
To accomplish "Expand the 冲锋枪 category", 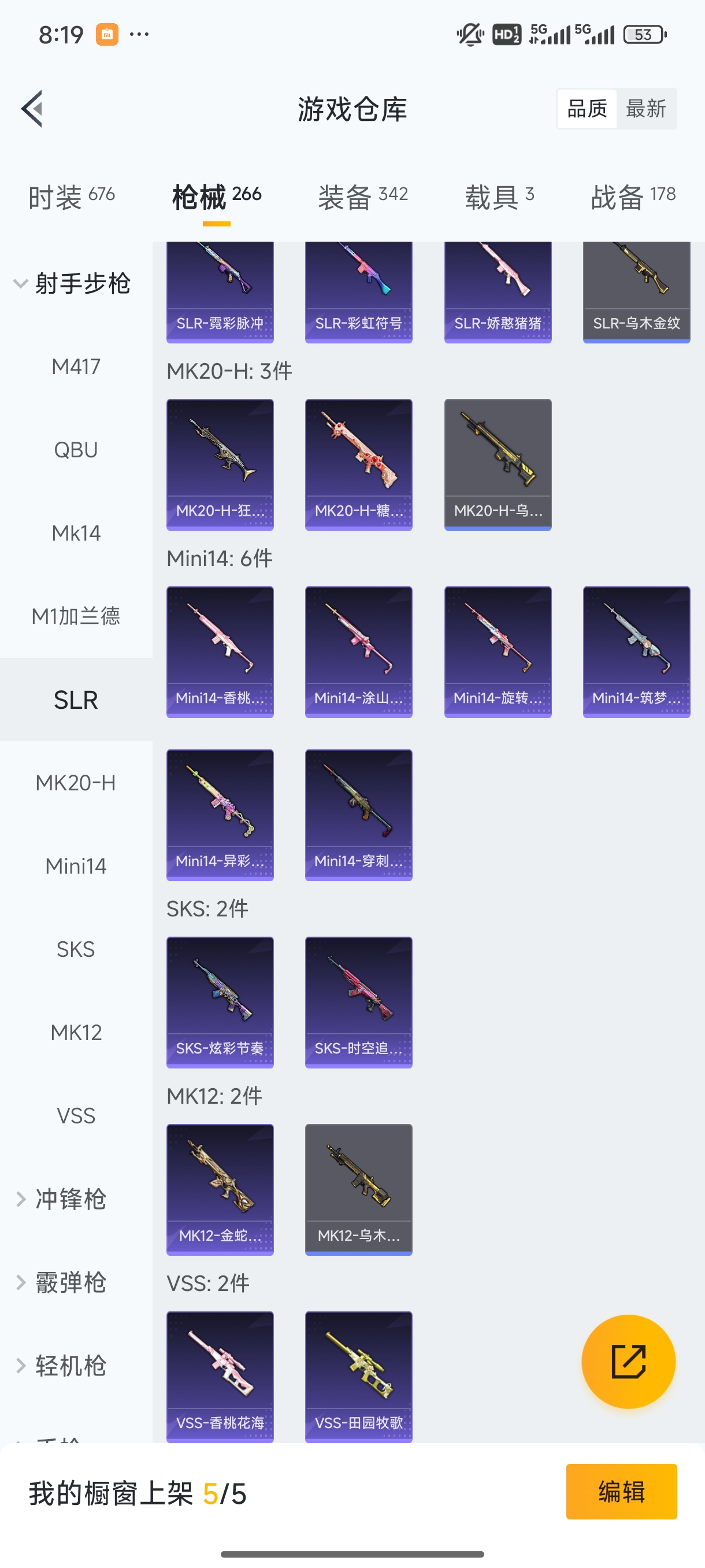I will point(61,1199).
